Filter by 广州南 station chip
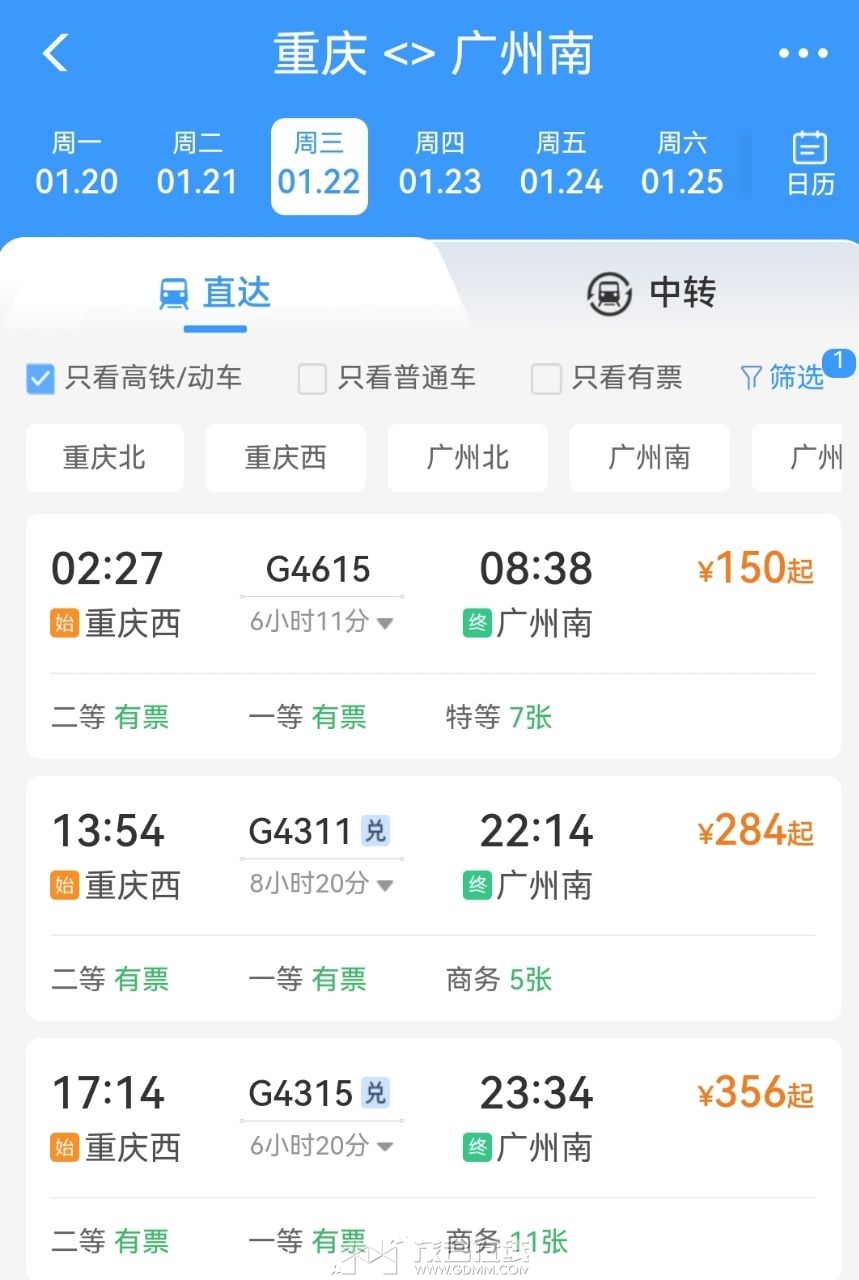Screen dimensions: 859x1280 point(650,458)
